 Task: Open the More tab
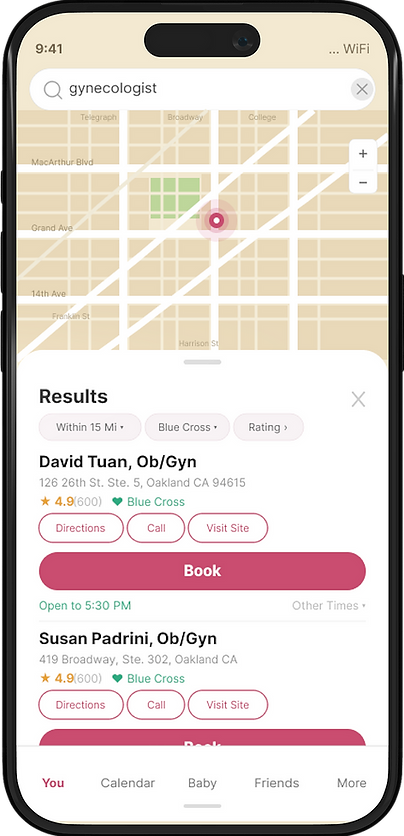(x=352, y=783)
